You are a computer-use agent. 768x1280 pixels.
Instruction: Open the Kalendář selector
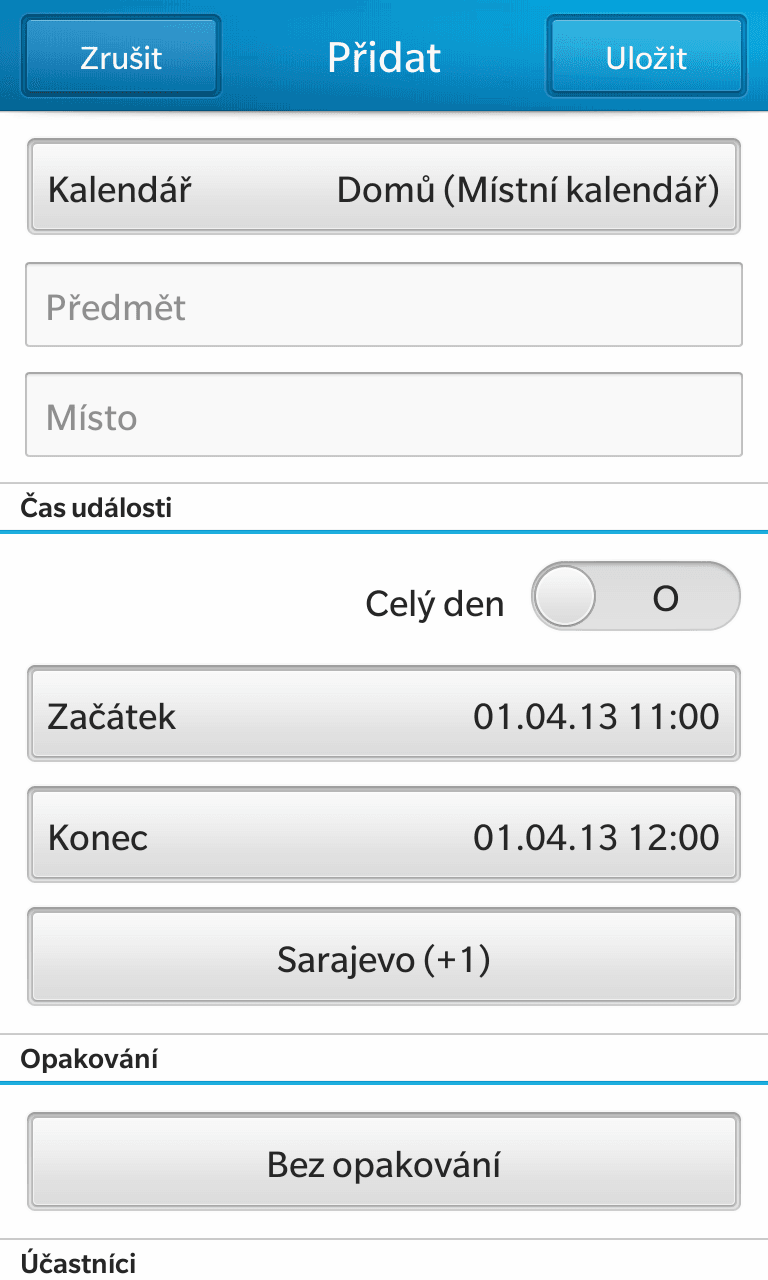click(x=384, y=188)
